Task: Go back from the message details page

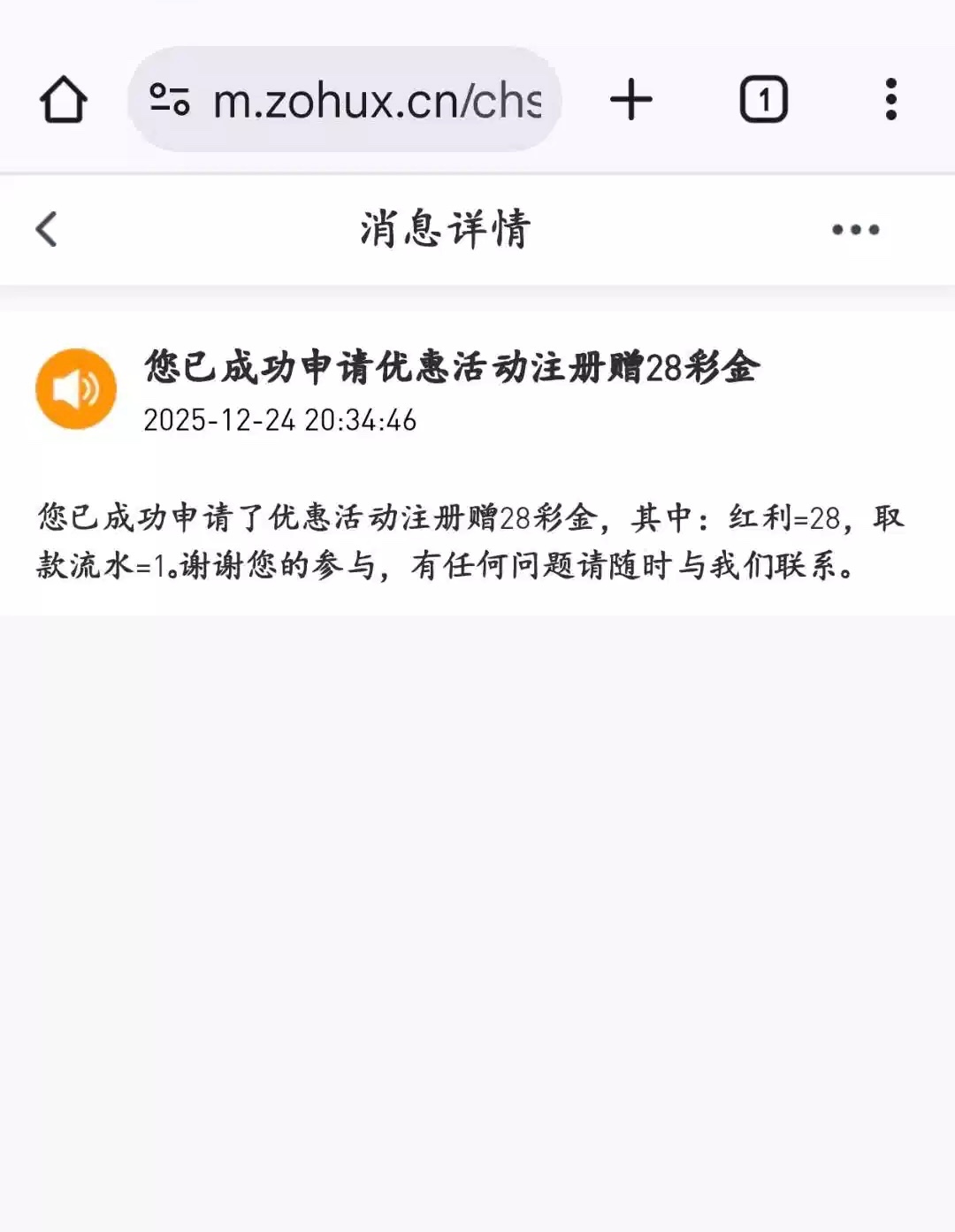Action: (x=47, y=229)
